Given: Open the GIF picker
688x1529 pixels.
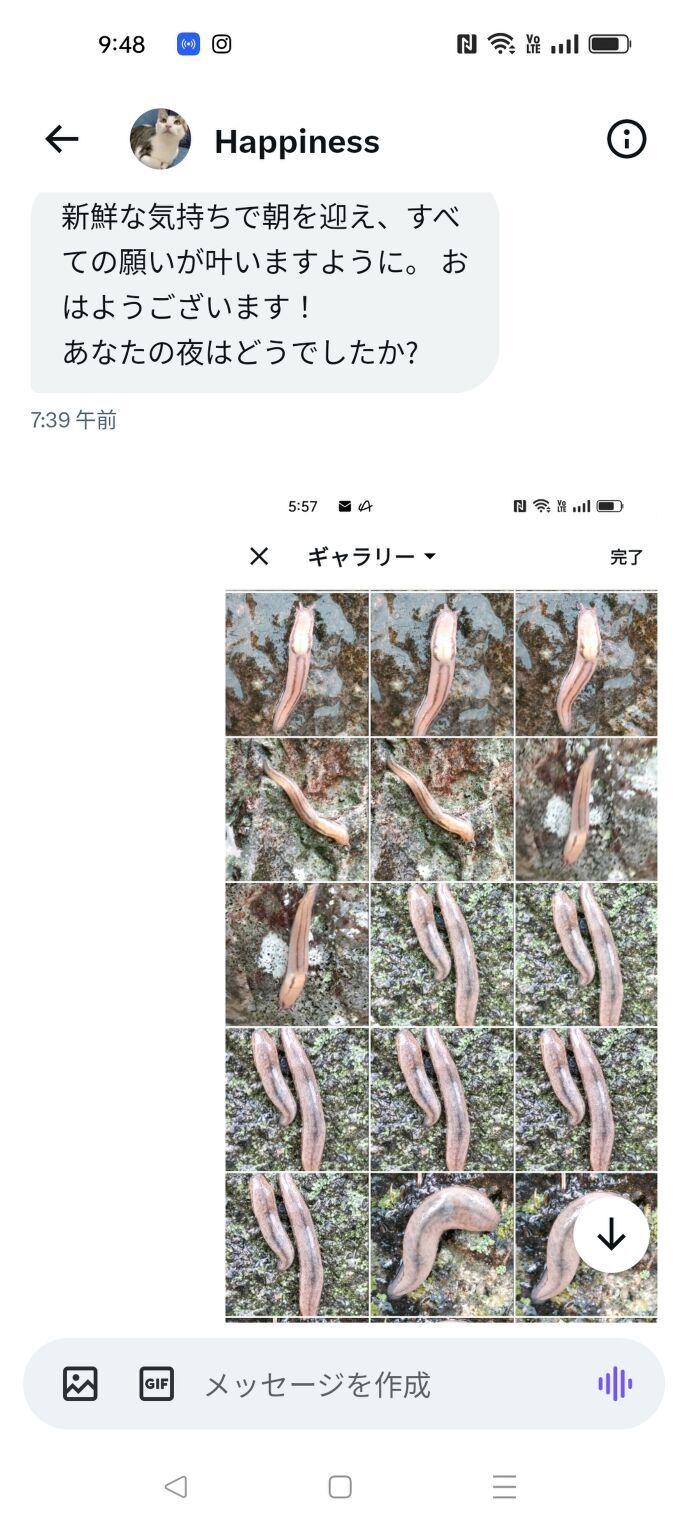Looking at the screenshot, I should pyautogui.click(x=156, y=1384).
